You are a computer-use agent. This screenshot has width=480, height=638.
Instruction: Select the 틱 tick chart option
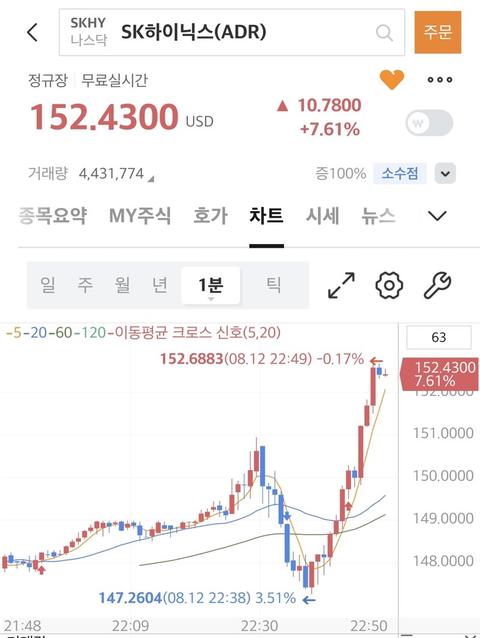click(x=273, y=284)
